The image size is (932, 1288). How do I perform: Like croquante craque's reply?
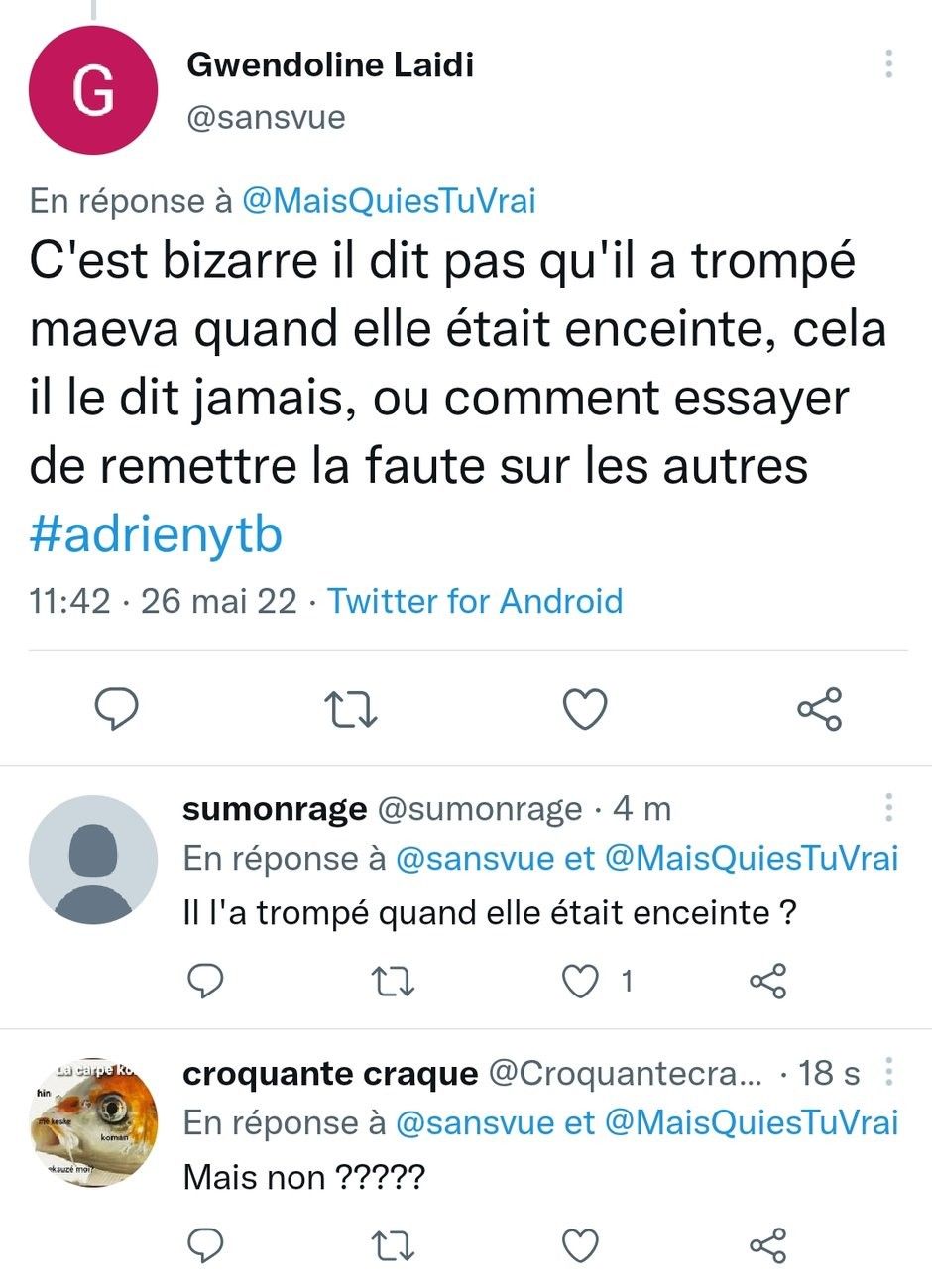coord(581,1244)
